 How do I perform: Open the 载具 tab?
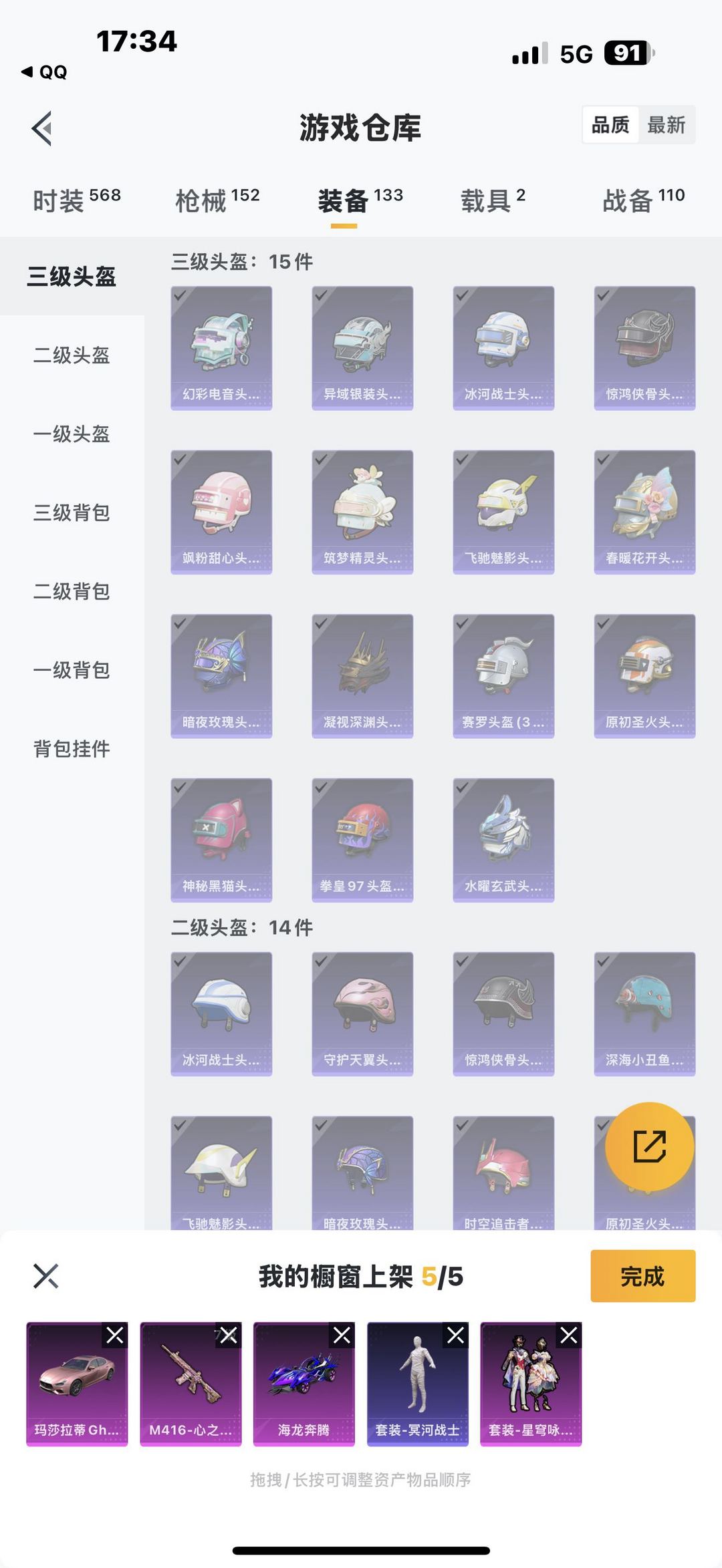click(x=493, y=200)
